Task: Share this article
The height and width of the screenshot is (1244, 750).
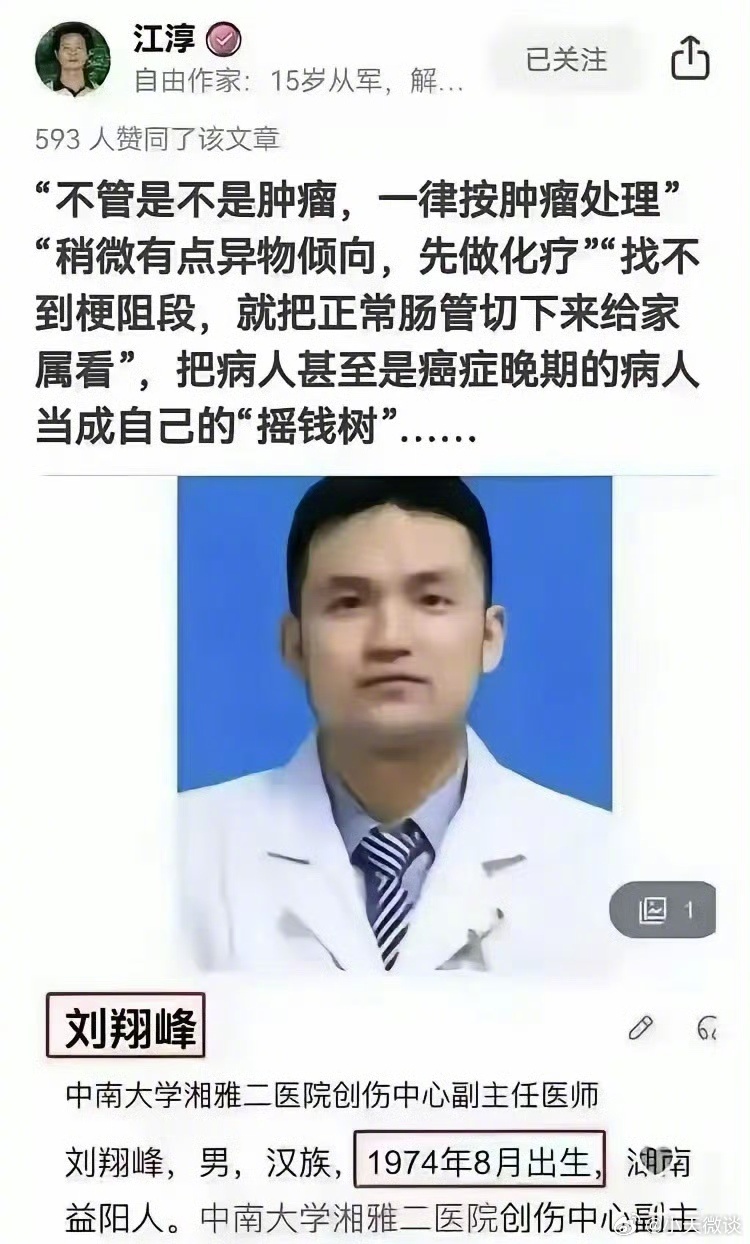Action: click(689, 58)
